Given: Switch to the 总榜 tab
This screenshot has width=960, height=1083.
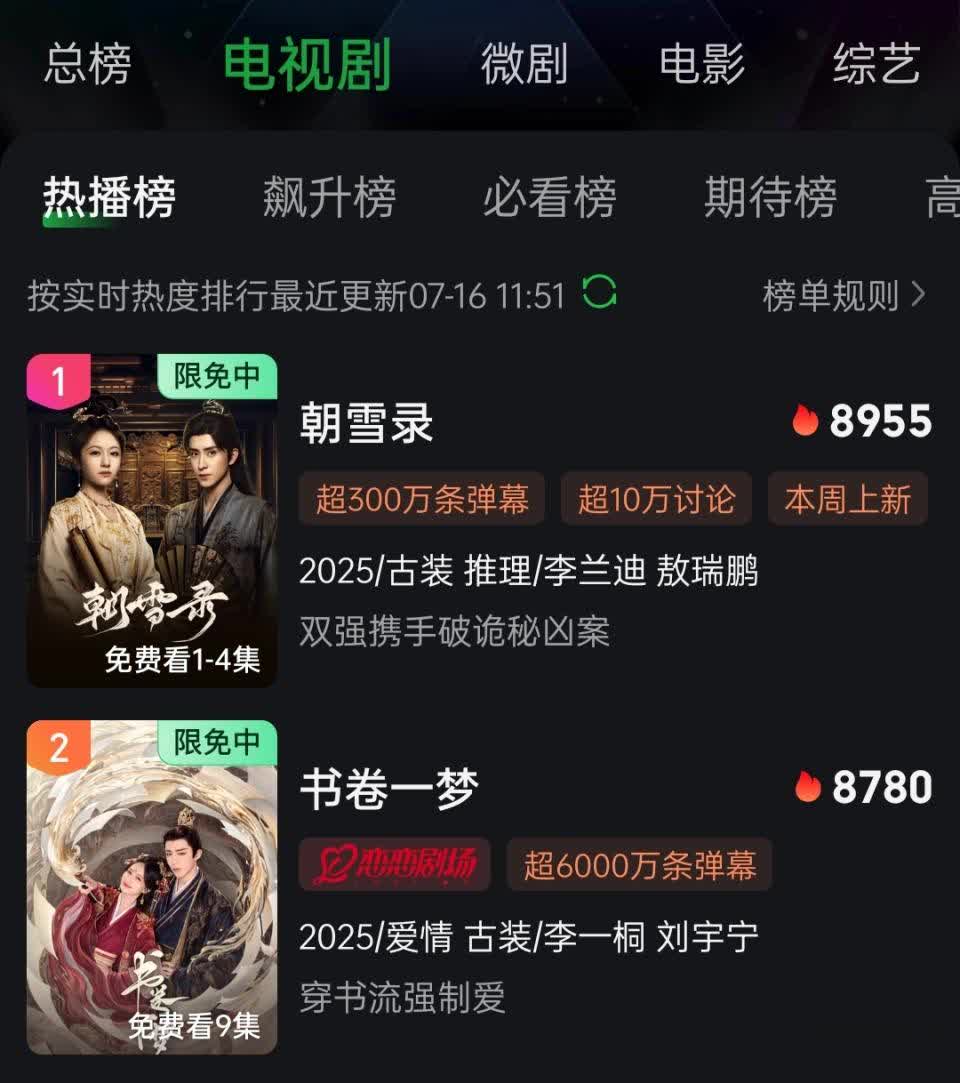Looking at the screenshot, I should tap(87, 65).
